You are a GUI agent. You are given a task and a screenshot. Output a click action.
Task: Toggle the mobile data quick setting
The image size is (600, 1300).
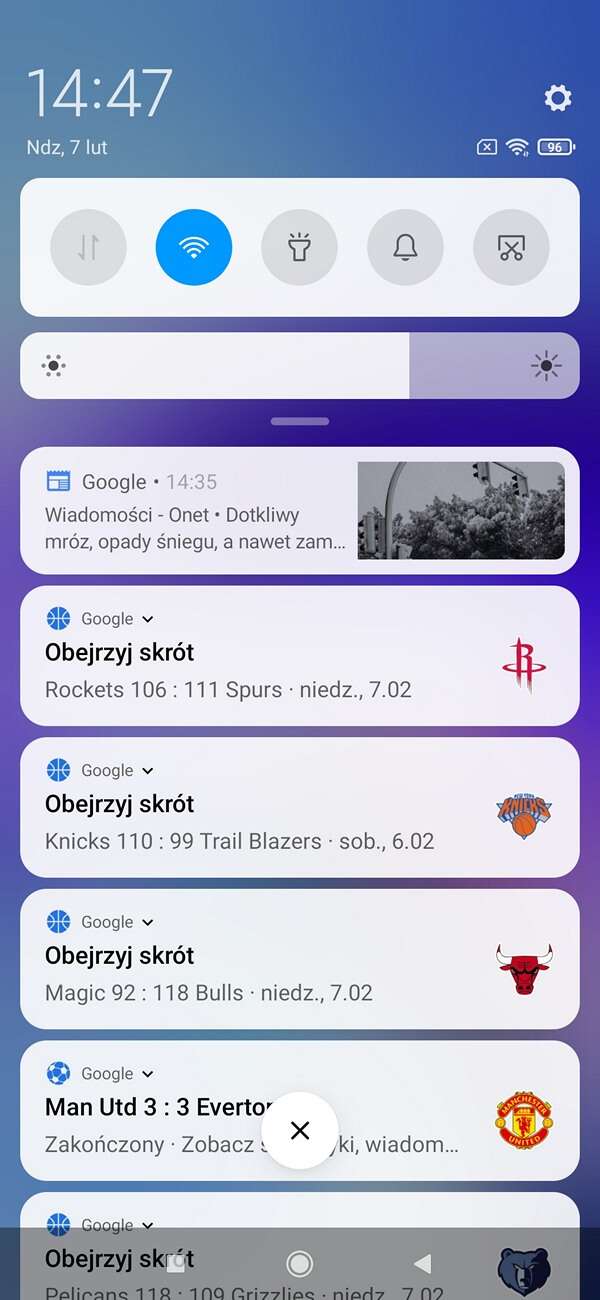point(88,247)
